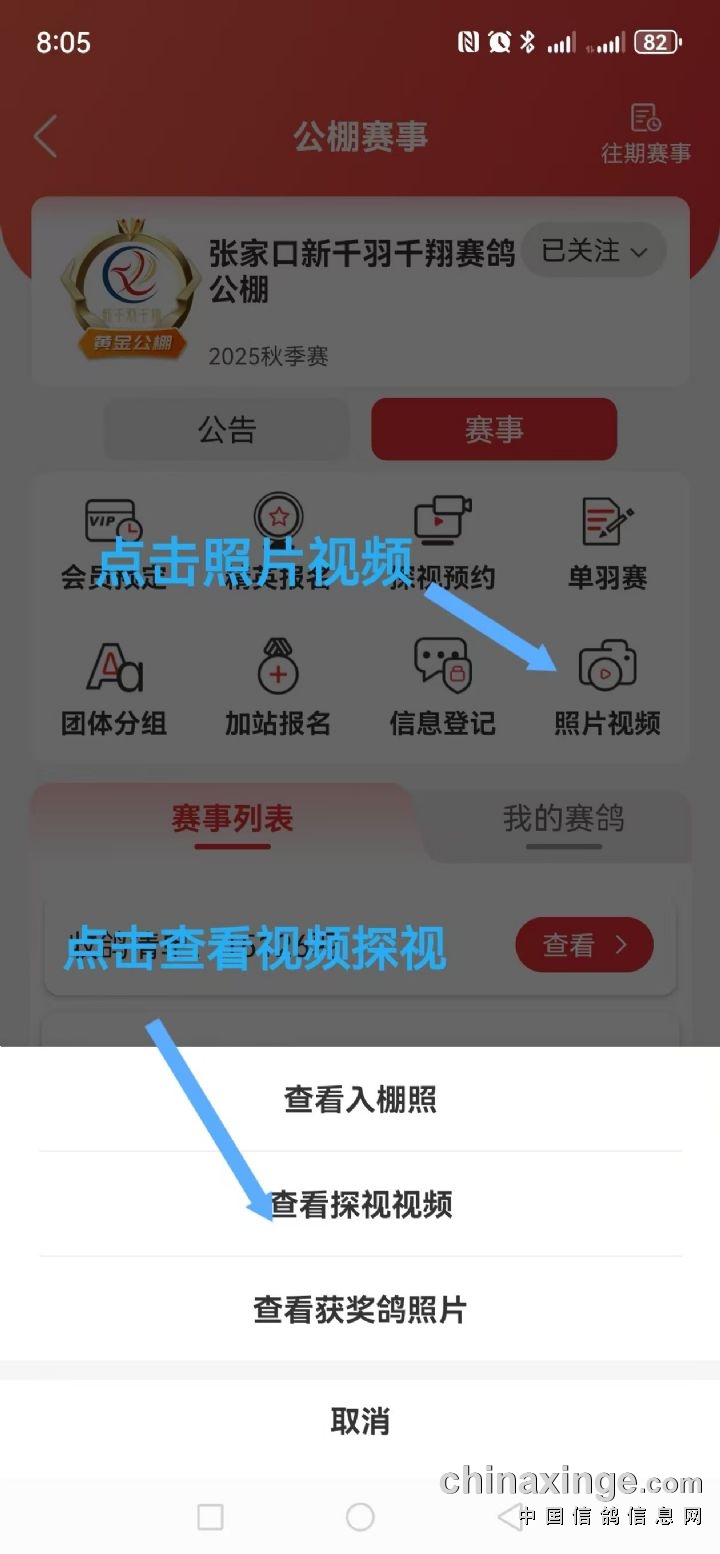Tap the system home button
The height and width of the screenshot is (1554, 720).
point(360,1517)
